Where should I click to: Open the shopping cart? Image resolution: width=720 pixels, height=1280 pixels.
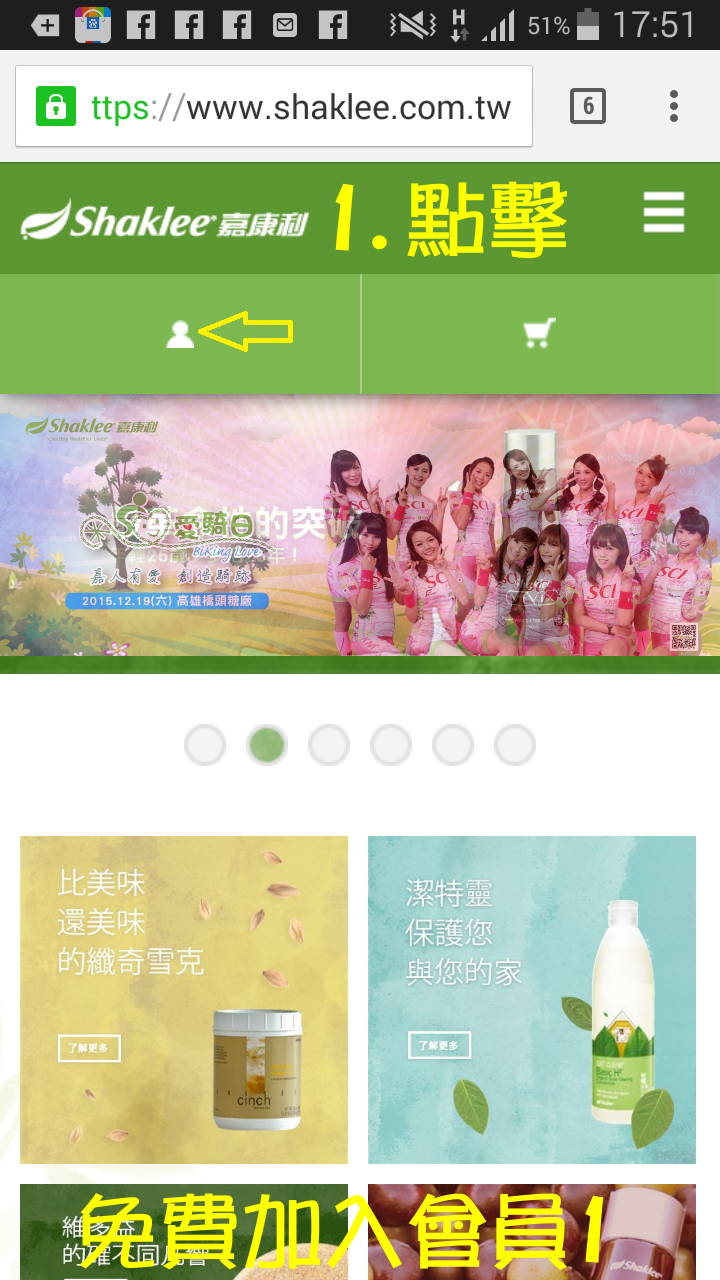click(x=540, y=334)
